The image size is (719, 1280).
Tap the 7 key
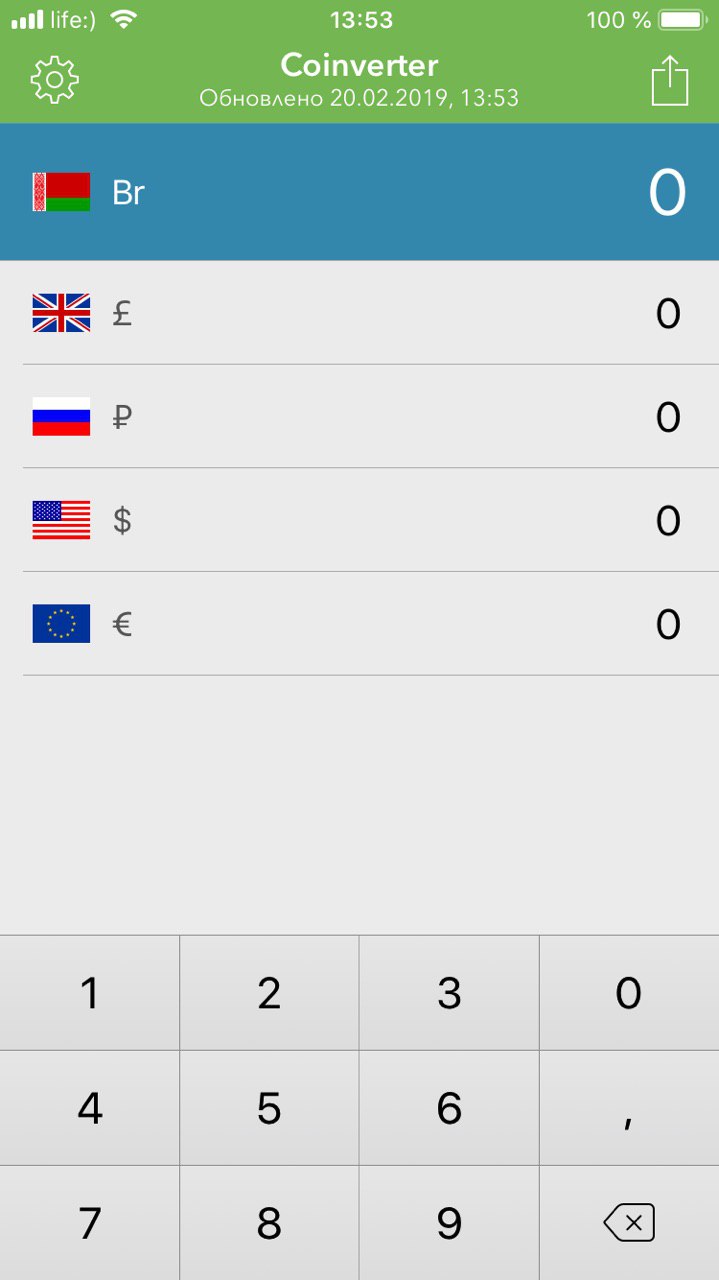pyautogui.click(x=90, y=1223)
